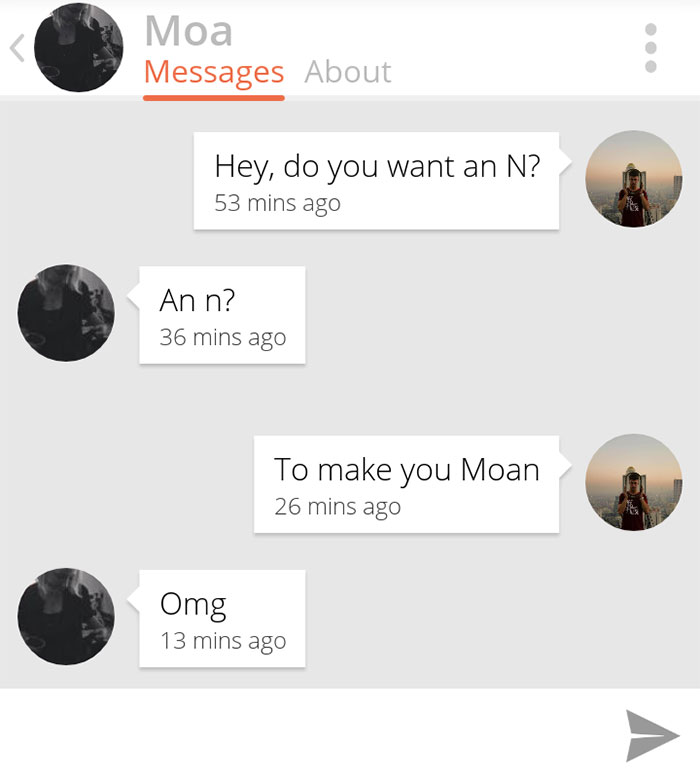Tap the message text input field
Image resolution: width=700 pixels, height=781 pixels.
click(x=300, y=735)
